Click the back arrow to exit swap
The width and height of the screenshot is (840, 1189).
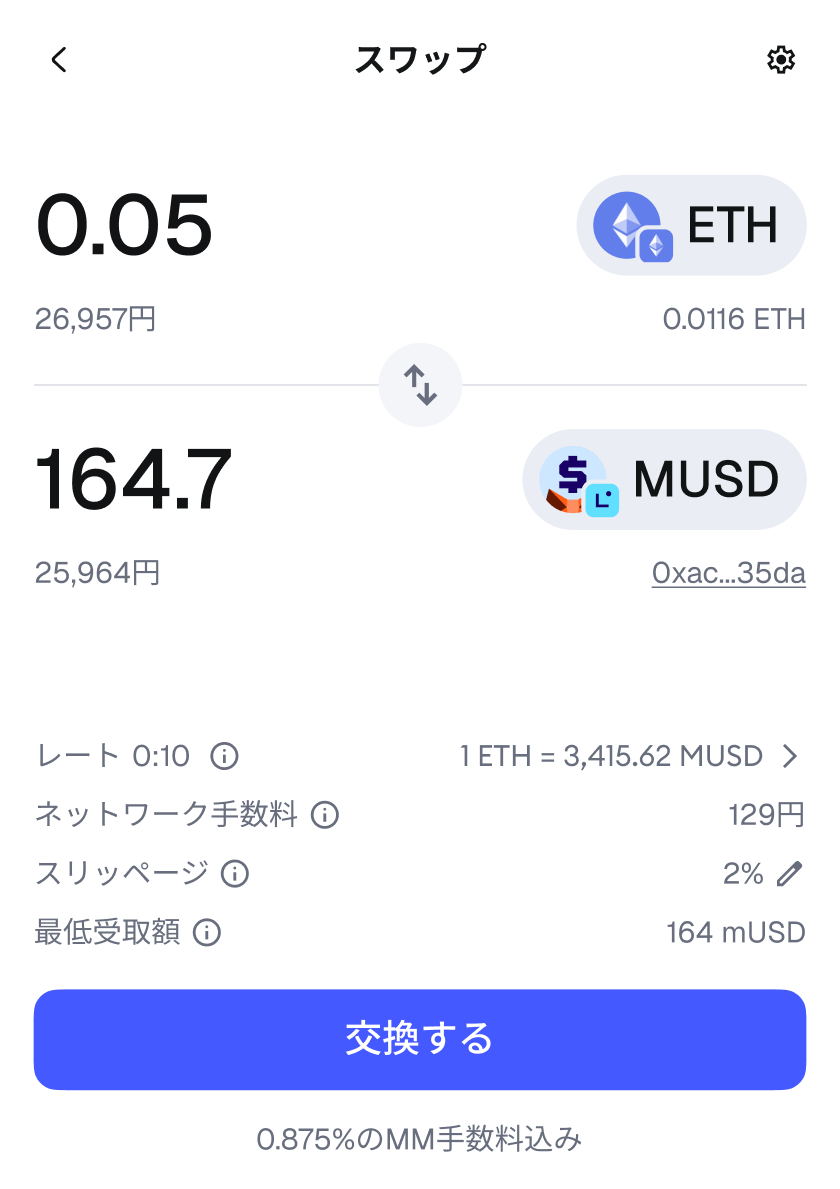[x=60, y=60]
